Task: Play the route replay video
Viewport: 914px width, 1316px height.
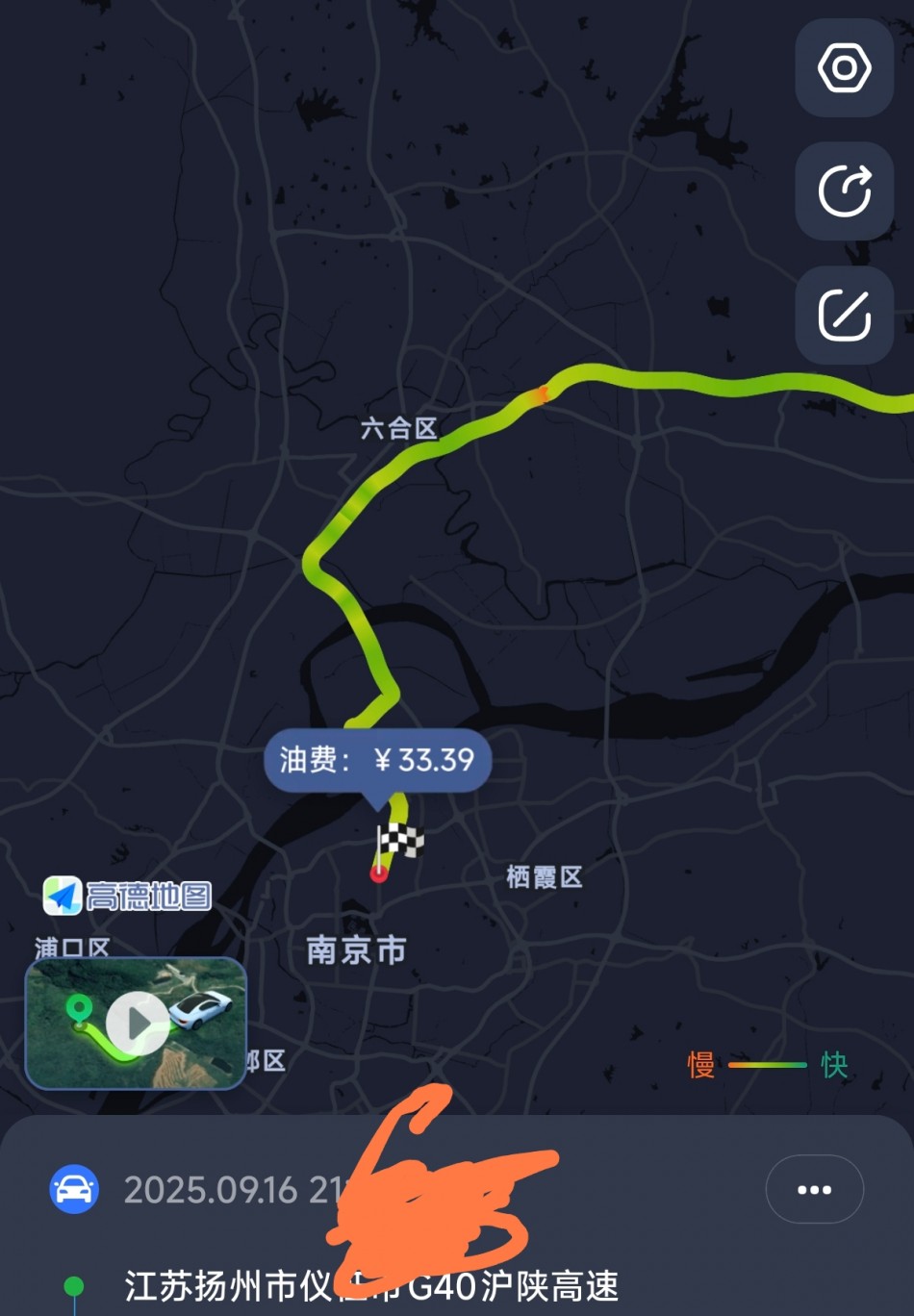Action: [137, 1024]
